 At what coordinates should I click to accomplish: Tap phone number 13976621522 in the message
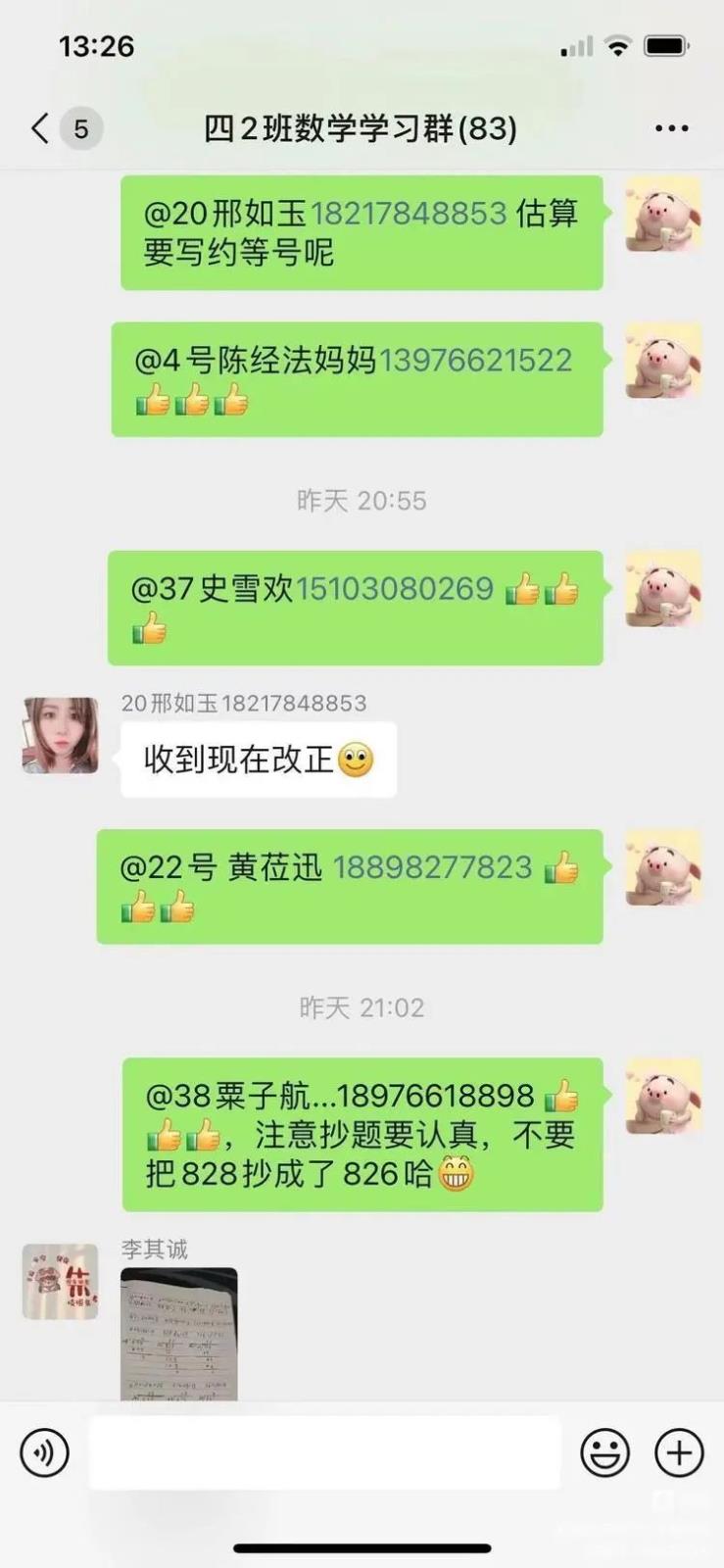pyautogui.click(x=475, y=361)
